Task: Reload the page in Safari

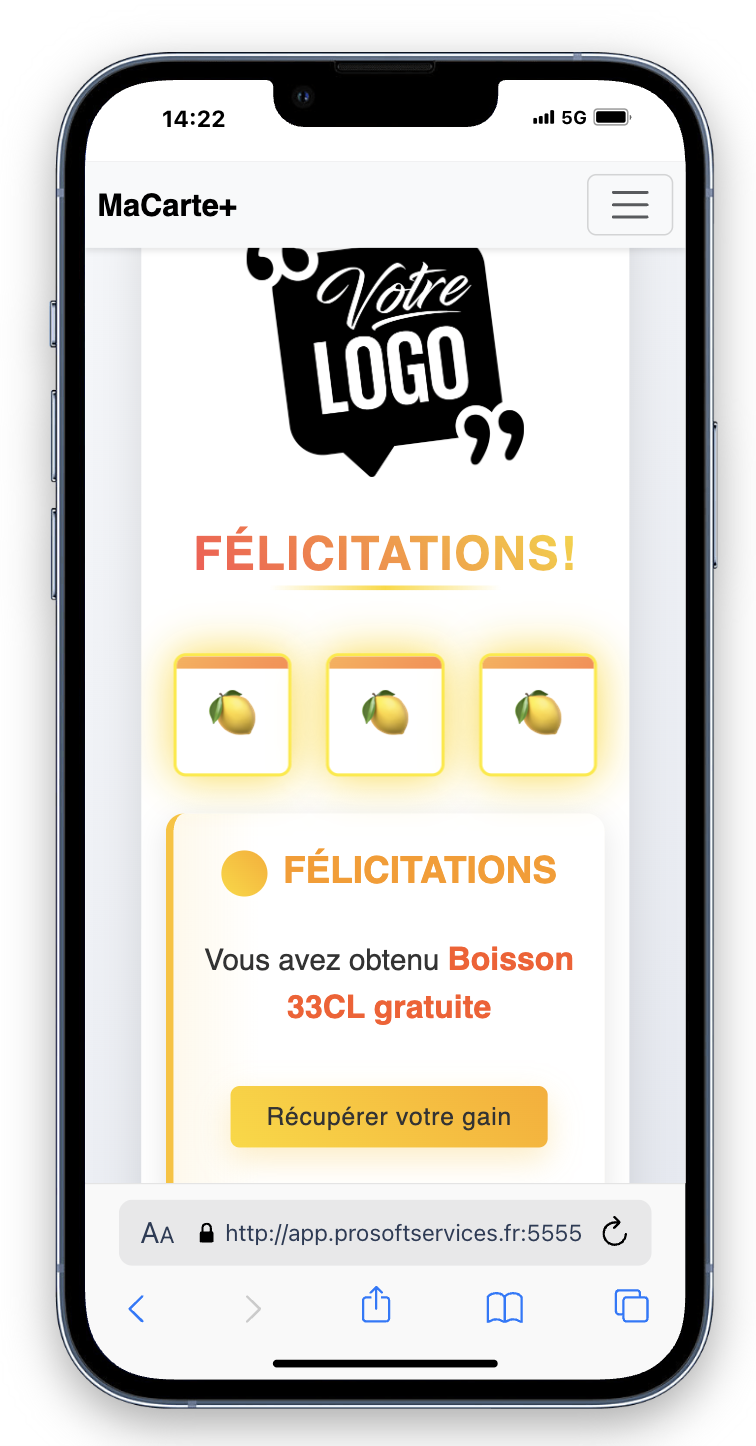Action: point(614,1233)
